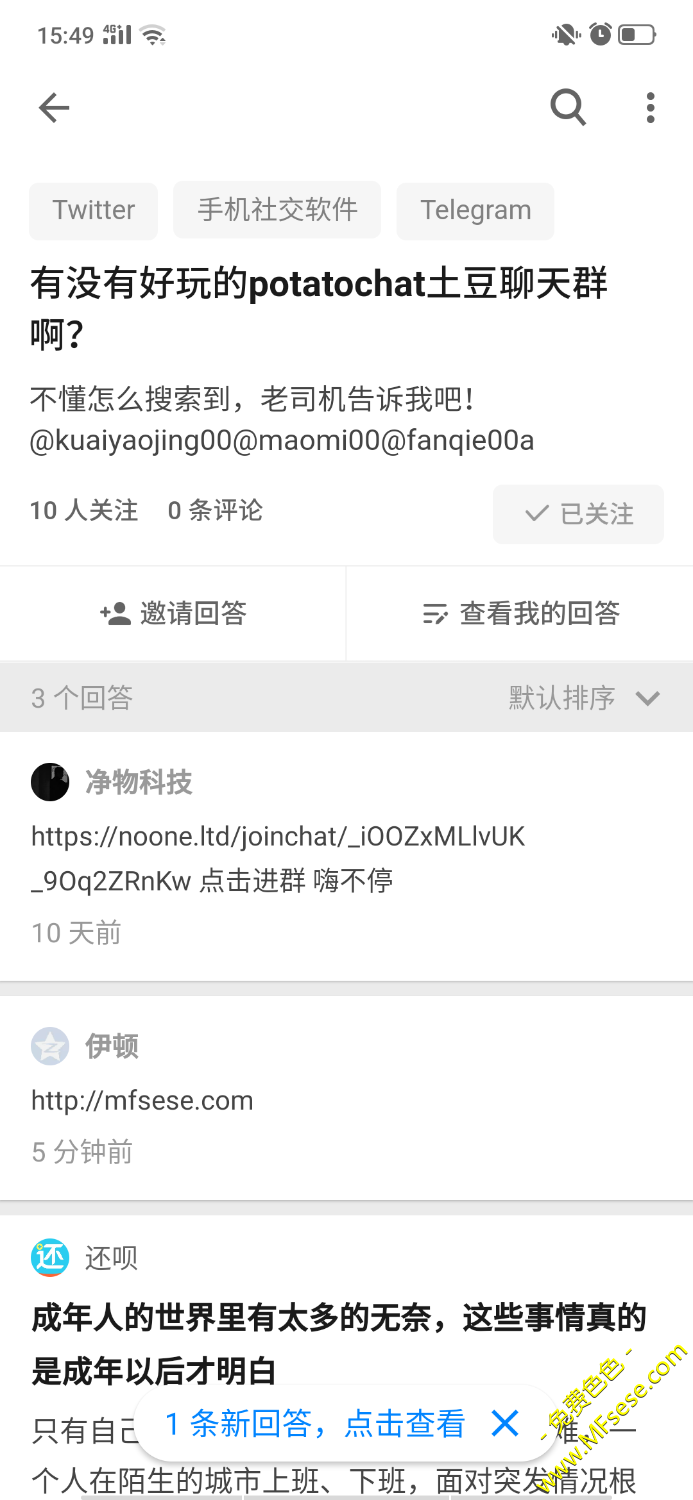Open 查看我的回答
Viewport: 693px width, 1500px height.
pyautogui.click(x=520, y=613)
